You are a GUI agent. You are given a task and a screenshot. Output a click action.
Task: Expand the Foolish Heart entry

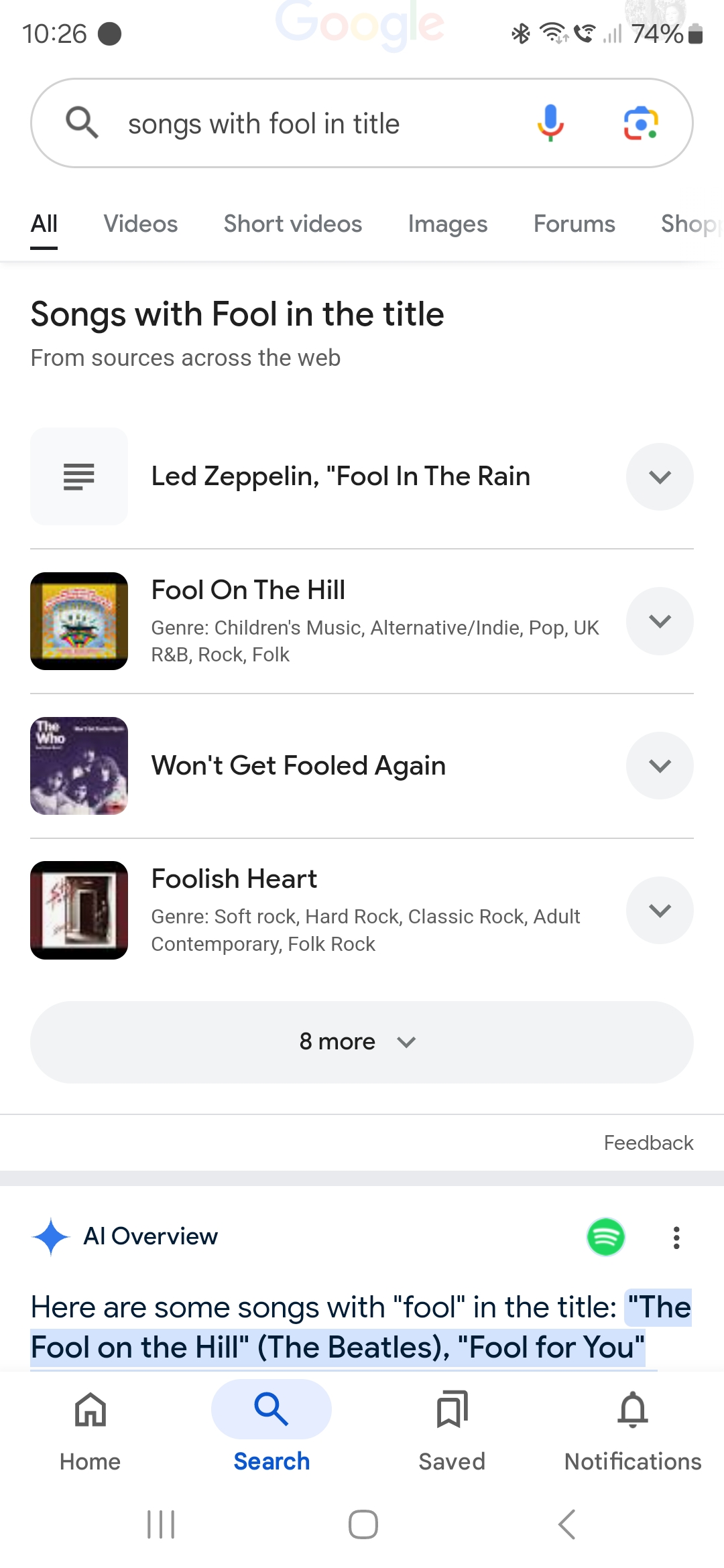660,911
